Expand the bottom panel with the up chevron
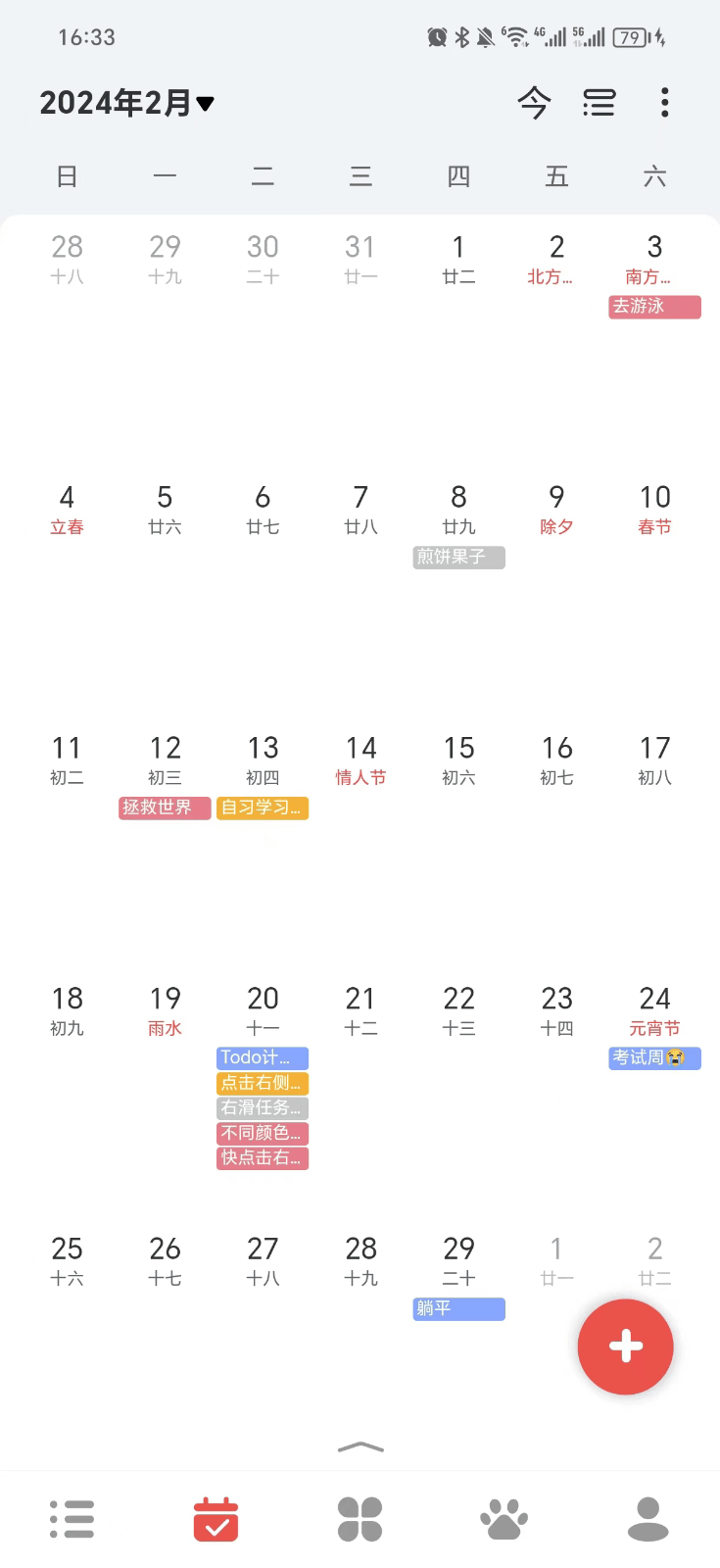Viewport: 720px width, 1568px height. click(360, 1446)
